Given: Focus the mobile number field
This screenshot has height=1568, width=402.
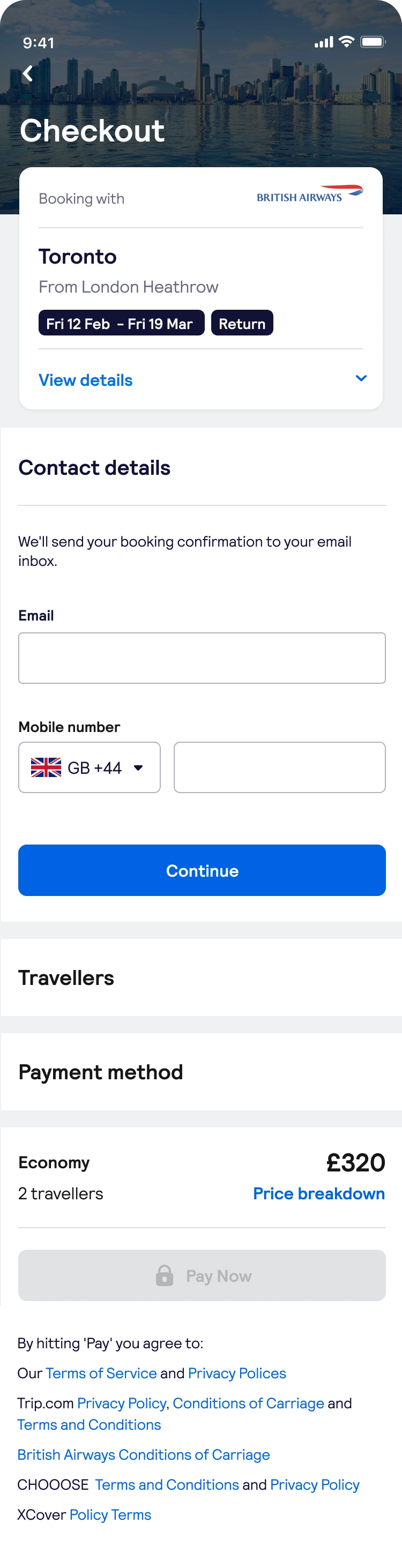Looking at the screenshot, I should coord(280,767).
